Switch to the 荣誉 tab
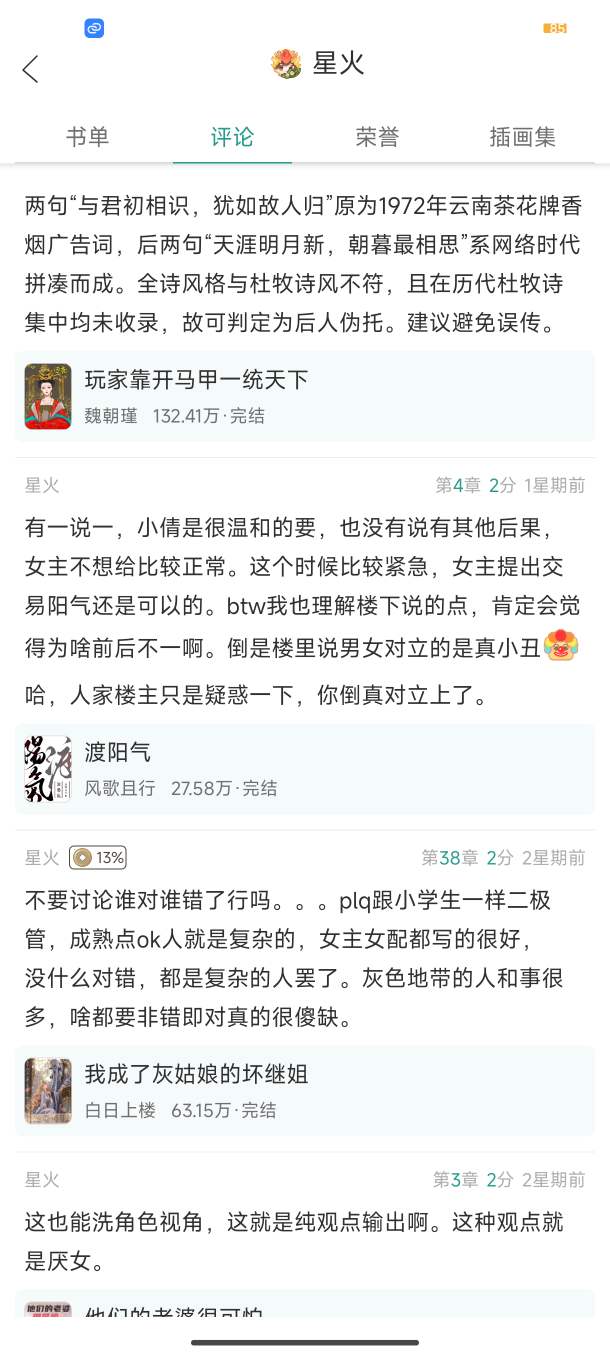 (377, 137)
